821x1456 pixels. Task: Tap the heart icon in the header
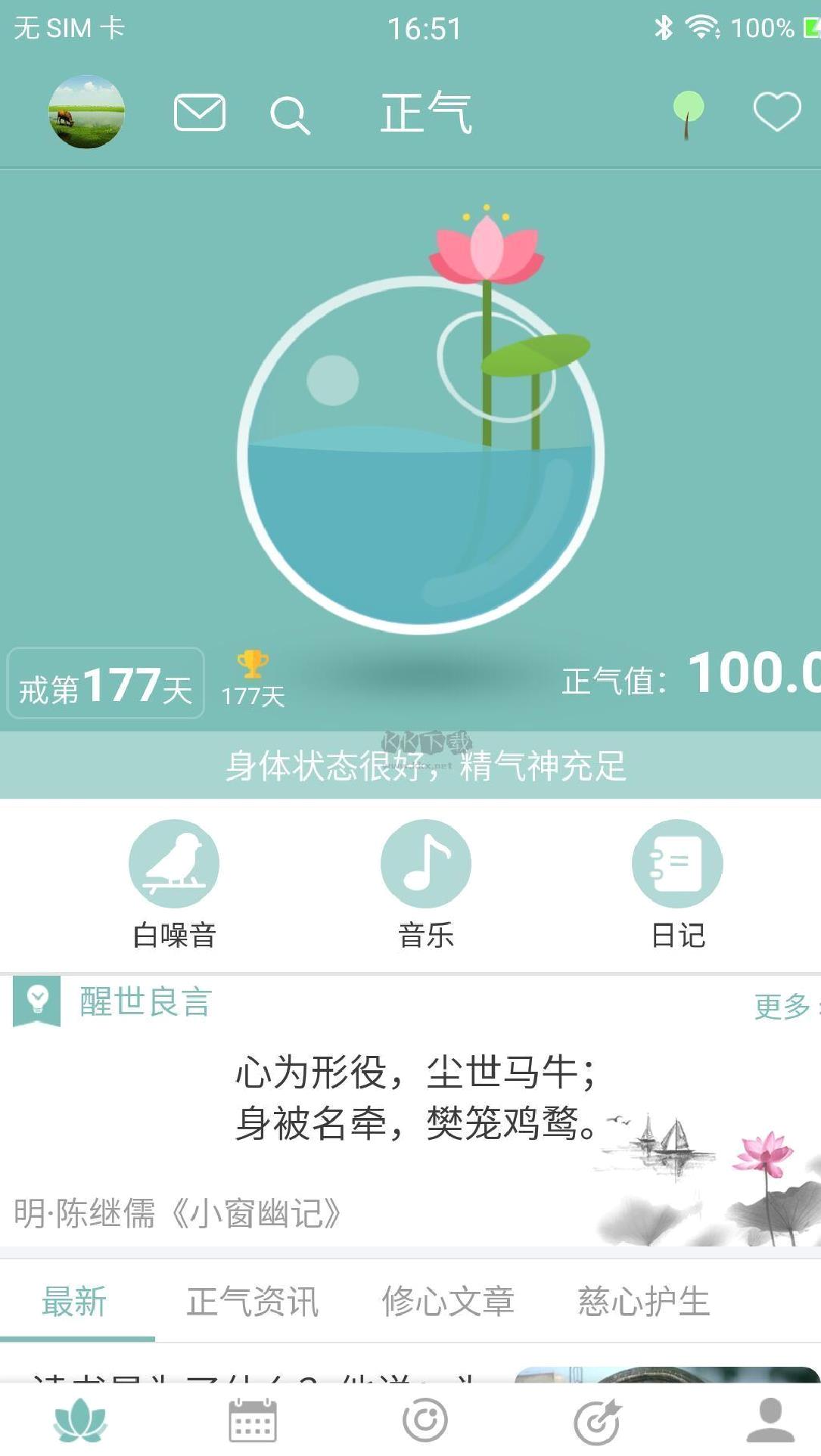777,112
